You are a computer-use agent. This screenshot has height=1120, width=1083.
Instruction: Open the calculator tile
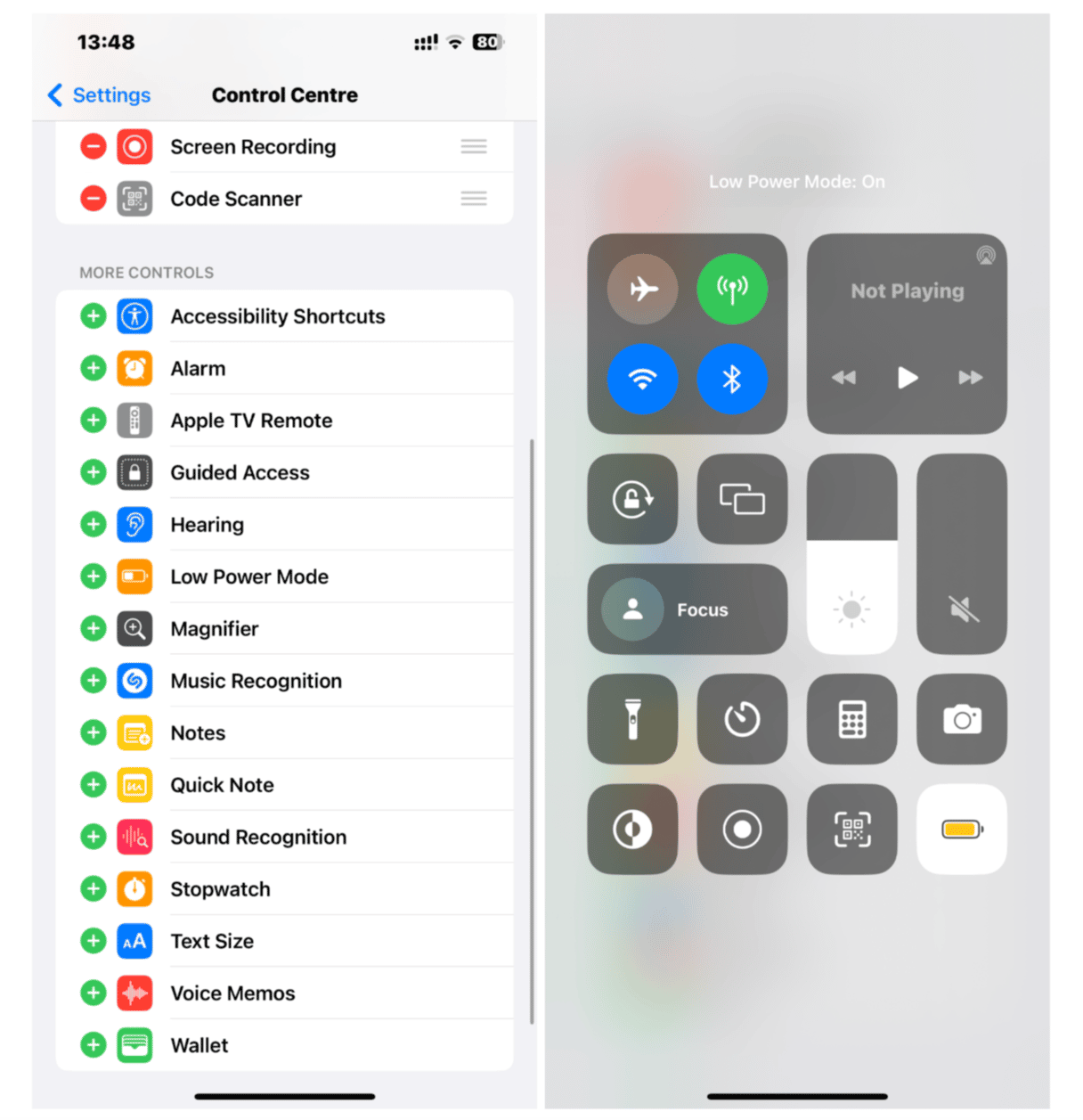click(x=851, y=719)
